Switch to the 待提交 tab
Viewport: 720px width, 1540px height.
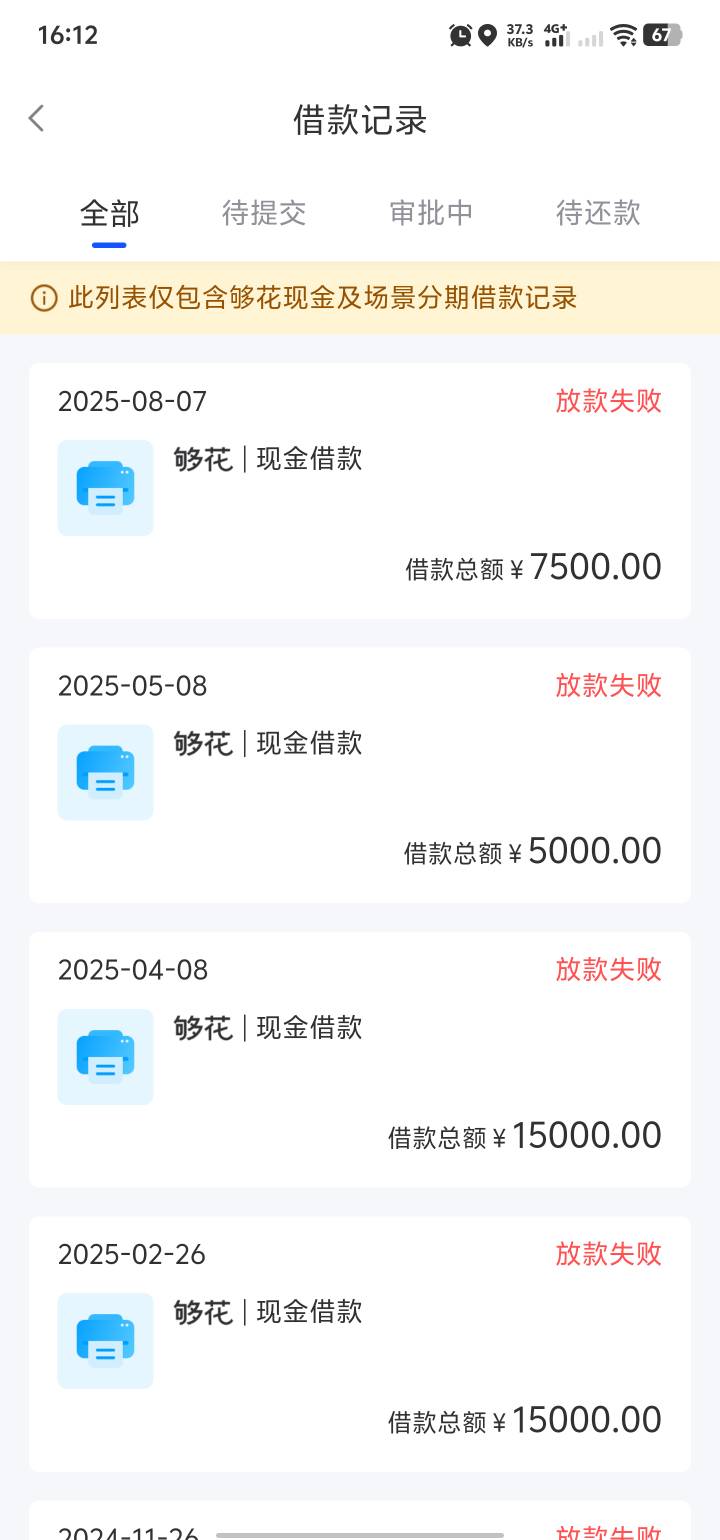(x=264, y=213)
